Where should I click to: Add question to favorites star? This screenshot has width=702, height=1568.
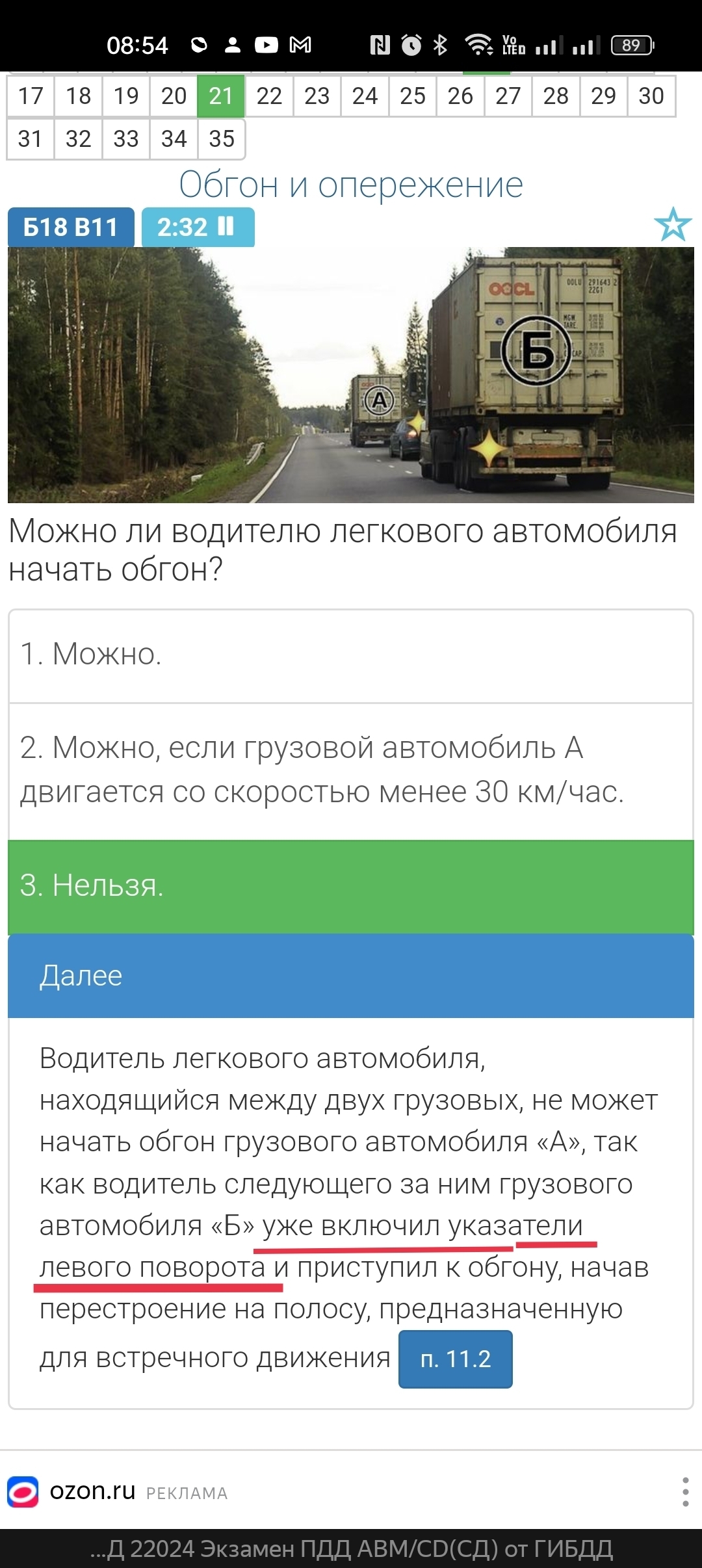pos(673,224)
